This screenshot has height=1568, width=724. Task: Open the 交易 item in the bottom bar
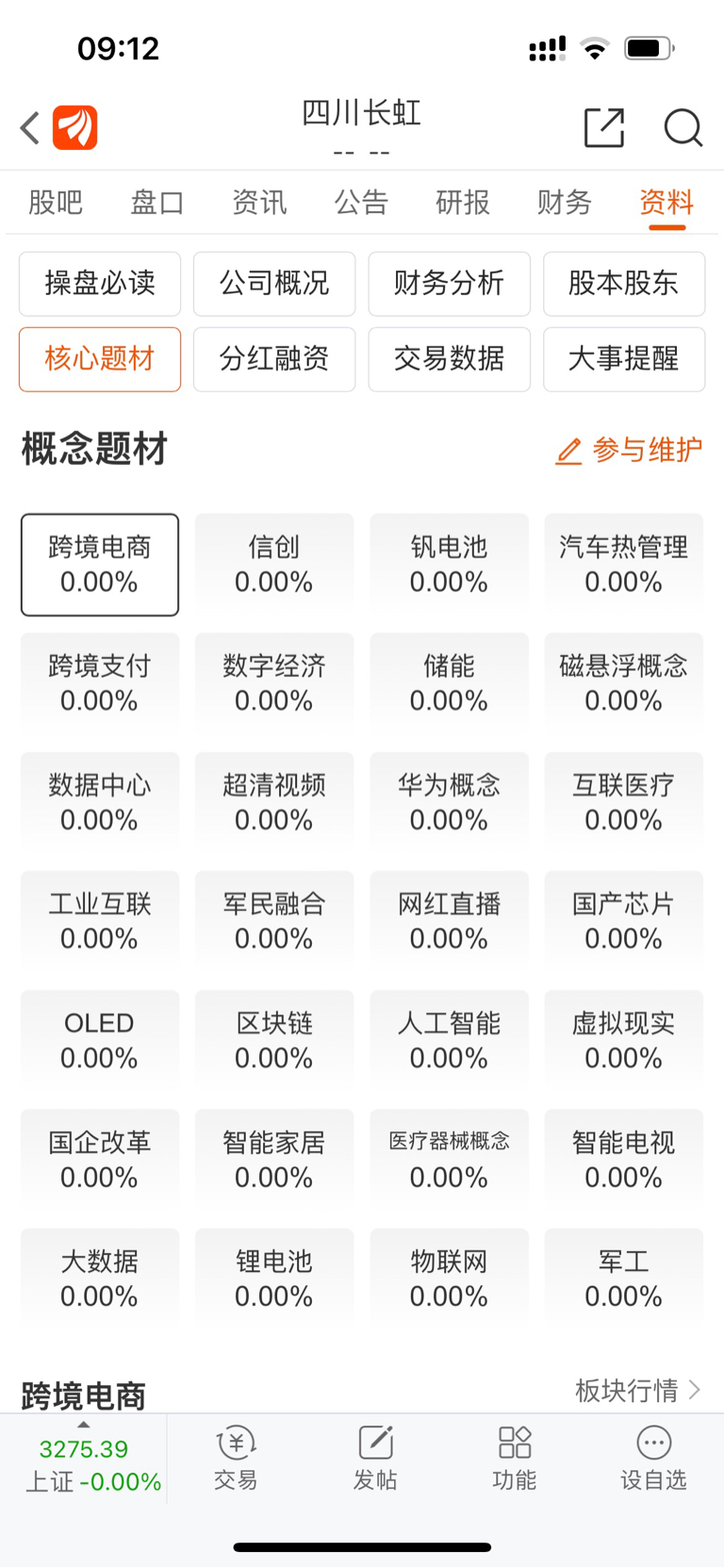point(236,1458)
